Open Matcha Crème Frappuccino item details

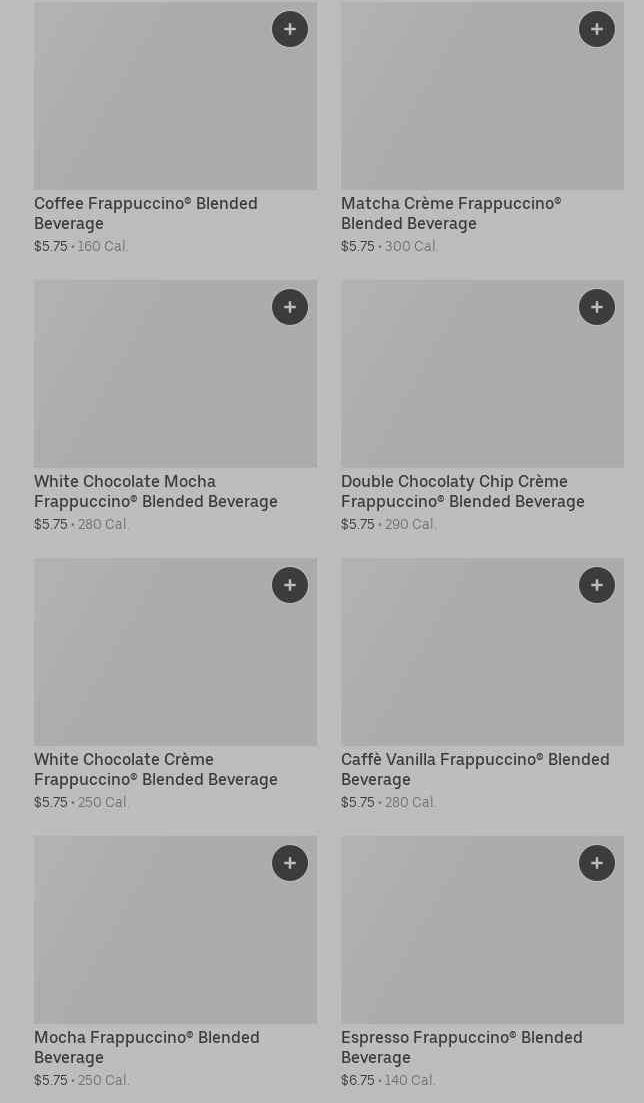click(482, 128)
